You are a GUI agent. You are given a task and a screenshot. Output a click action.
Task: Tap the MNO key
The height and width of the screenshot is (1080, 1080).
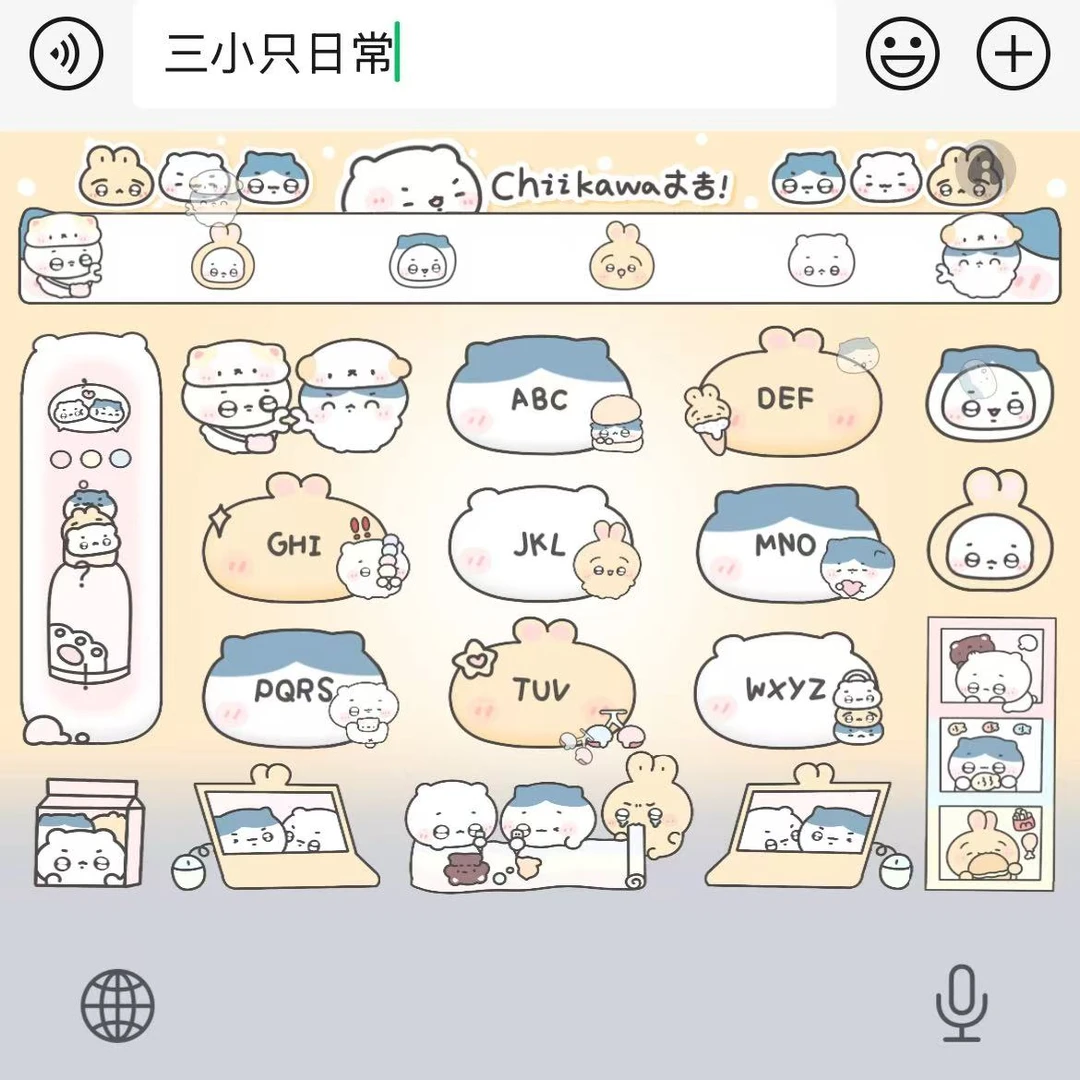(x=788, y=545)
